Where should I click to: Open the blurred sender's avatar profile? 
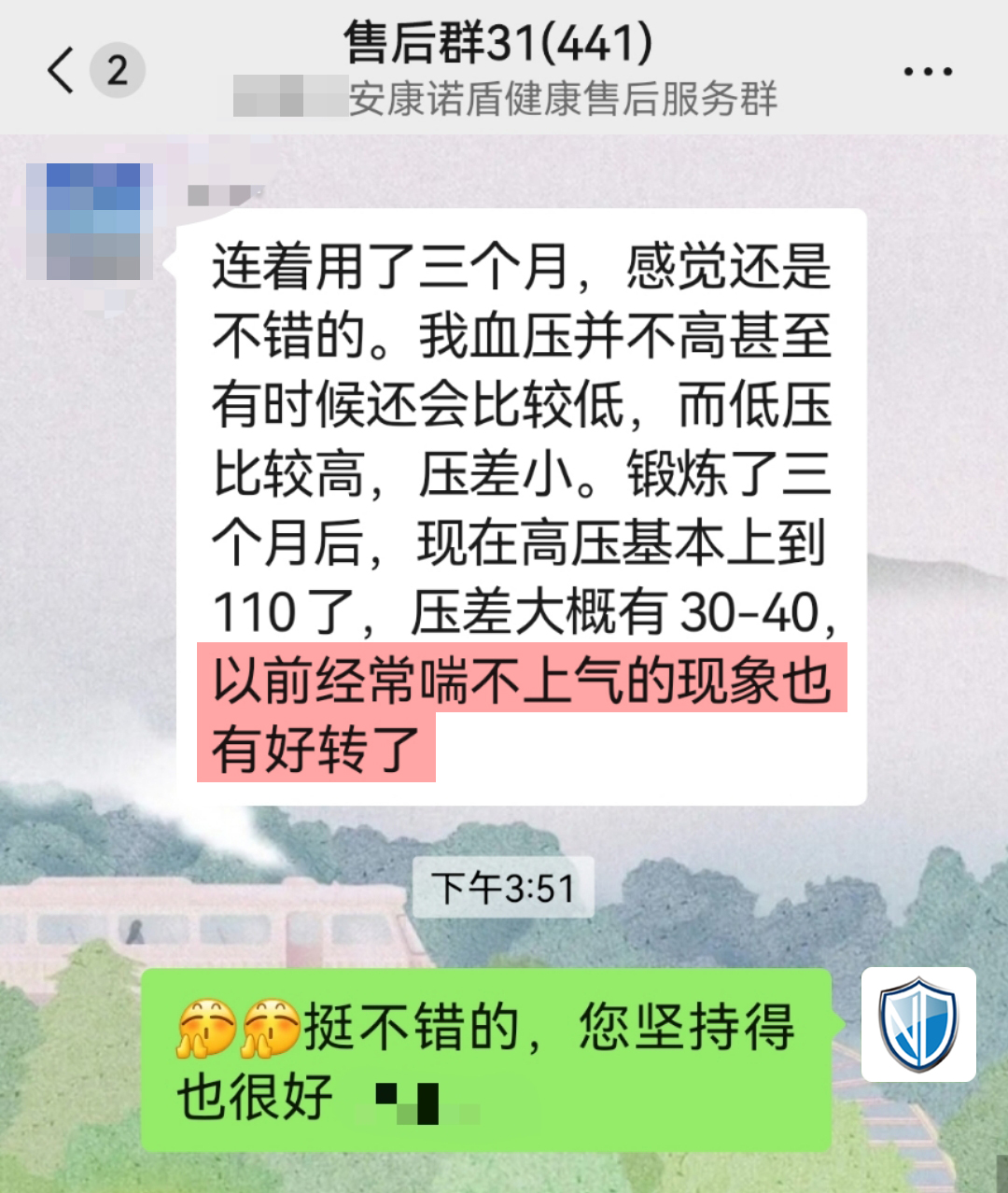pos(91,222)
